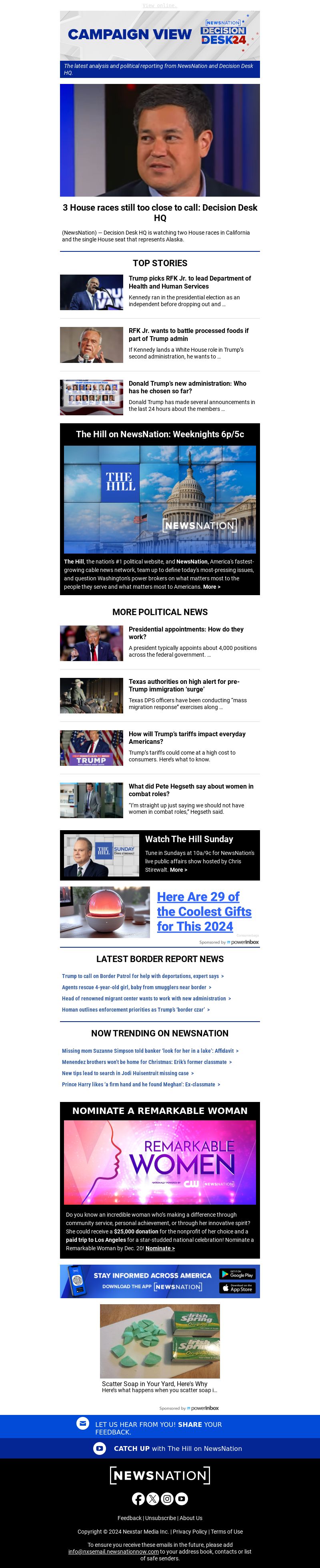The height and width of the screenshot is (1568, 320).
Task: Read Presidential appointments: How do they work?
Action: [x=186, y=633]
